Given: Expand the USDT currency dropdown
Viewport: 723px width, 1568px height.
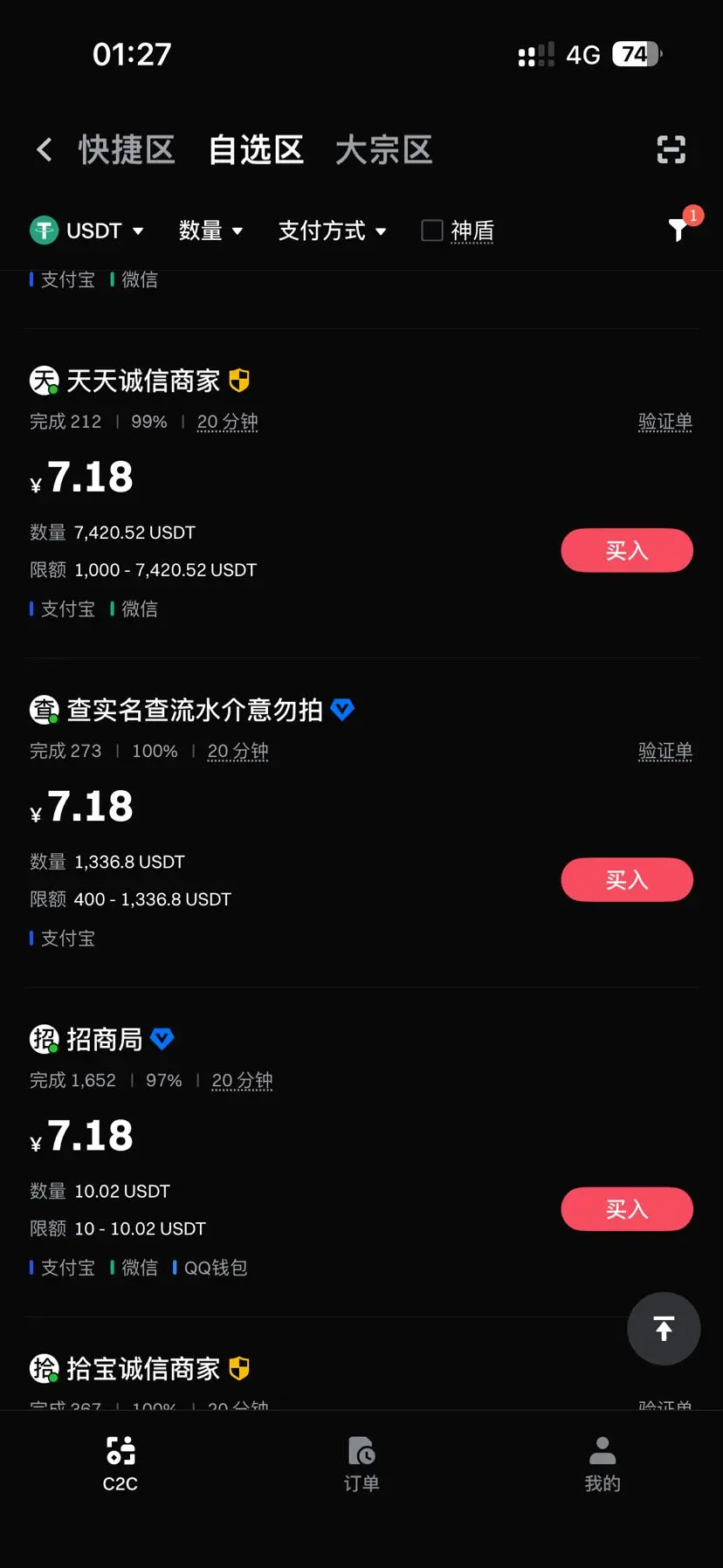Looking at the screenshot, I should point(87,230).
